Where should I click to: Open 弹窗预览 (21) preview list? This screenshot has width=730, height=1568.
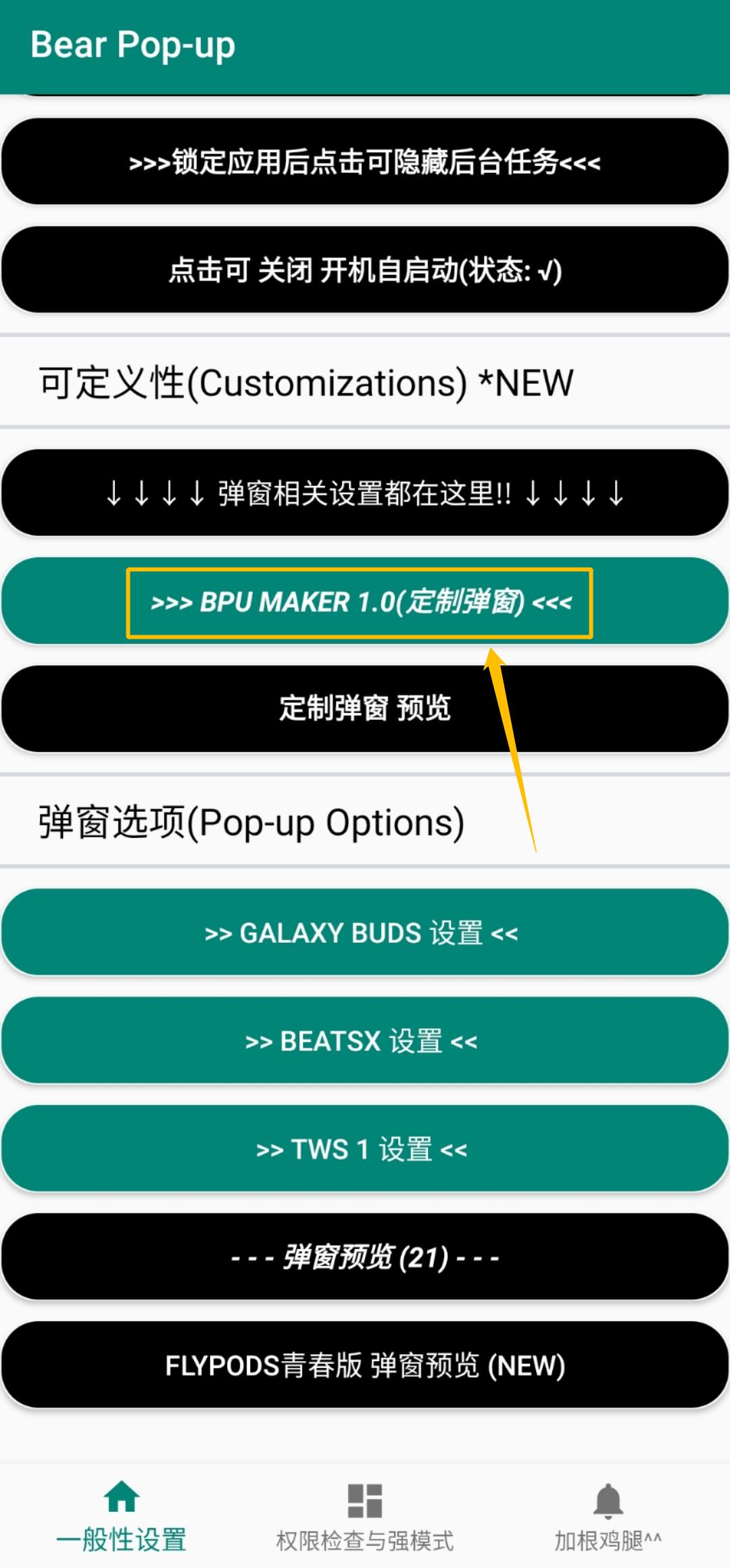pos(365,1258)
